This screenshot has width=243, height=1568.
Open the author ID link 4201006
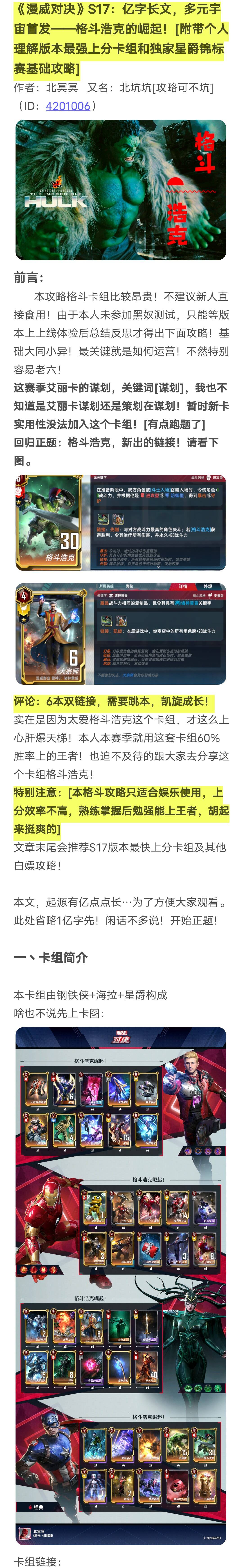click(x=67, y=106)
